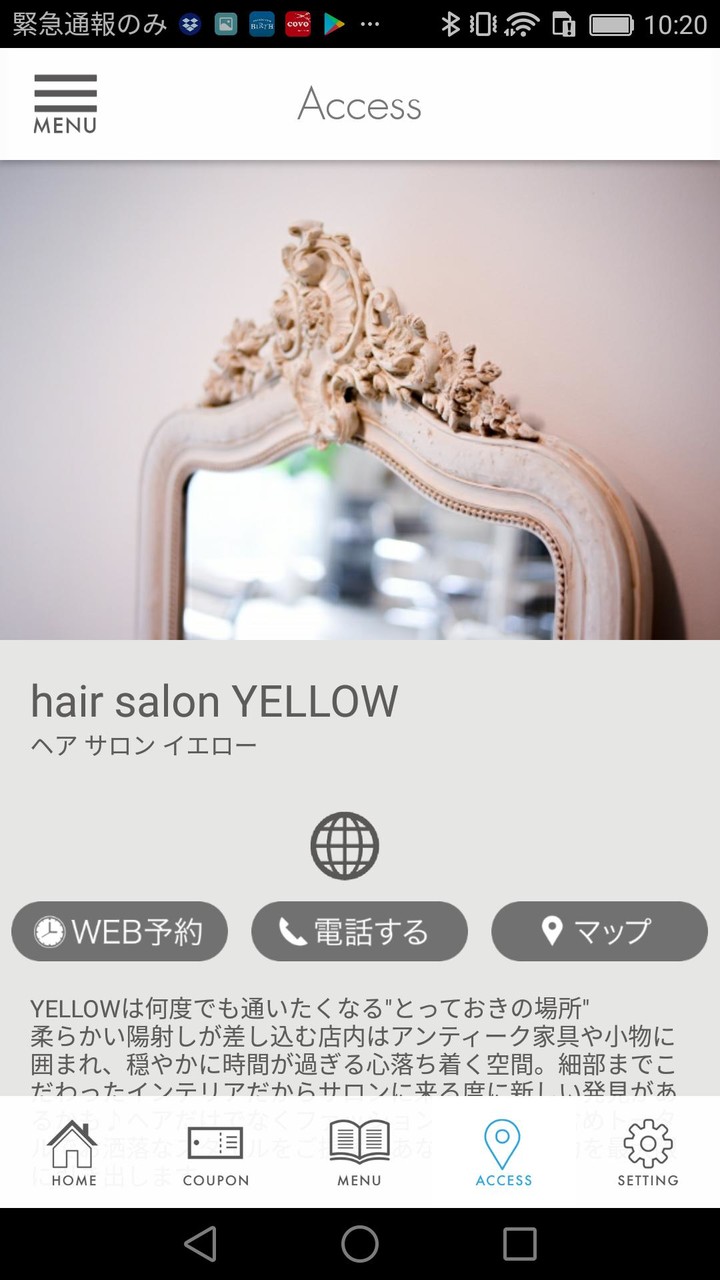The height and width of the screenshot is (1280, 720).
Task: Open the salon website globe icon
Action: [x=344, y=846]
